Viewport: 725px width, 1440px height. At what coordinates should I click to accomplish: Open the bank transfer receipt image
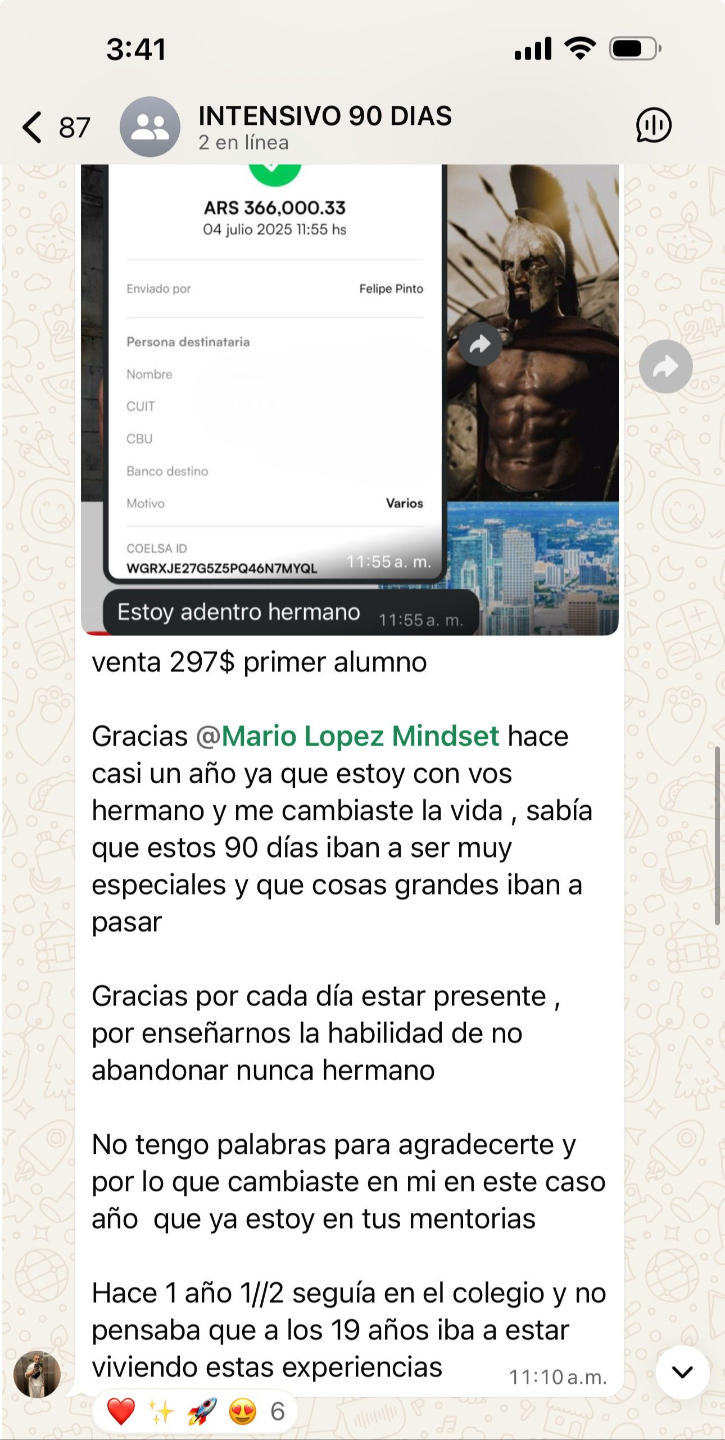click(275, 380)
